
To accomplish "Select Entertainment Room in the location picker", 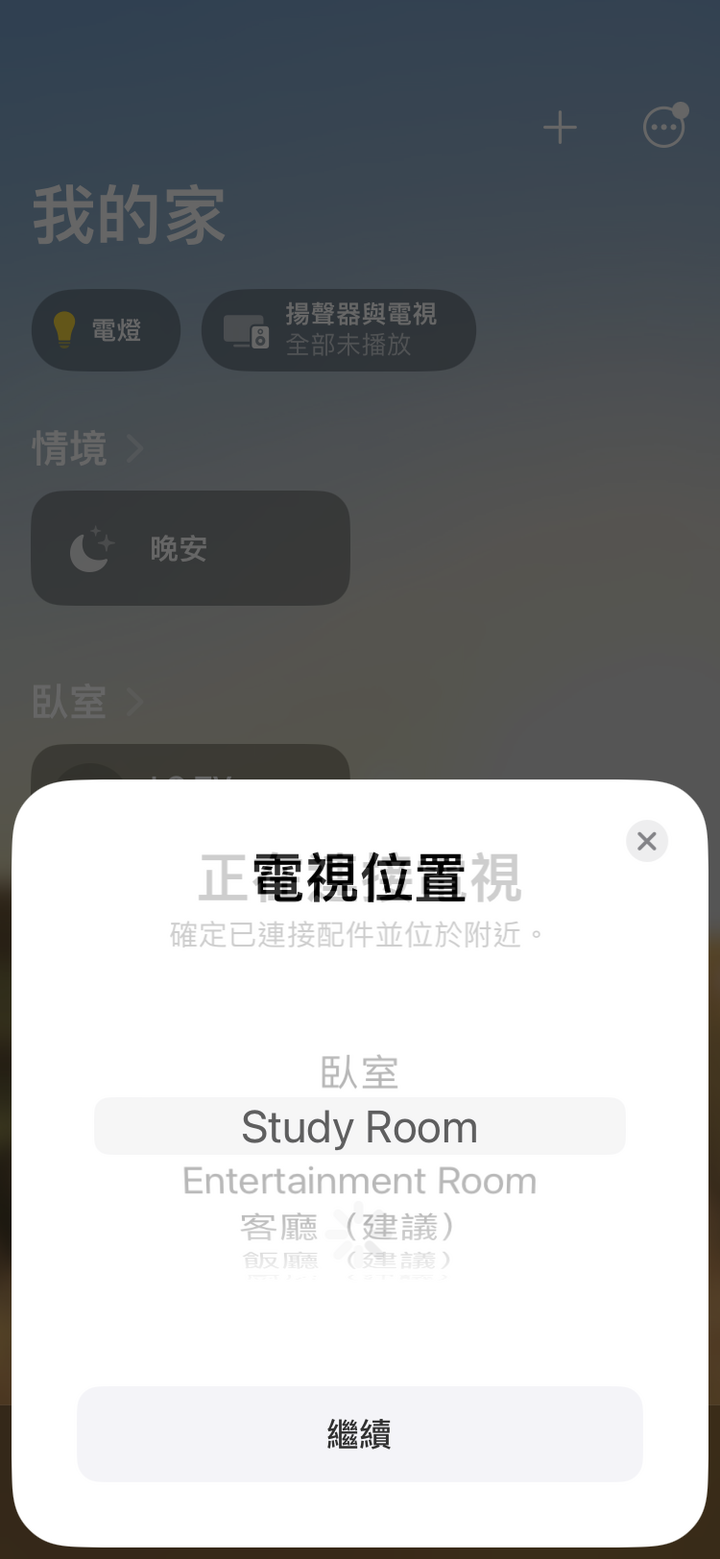I will click(x=360, y=1180).
